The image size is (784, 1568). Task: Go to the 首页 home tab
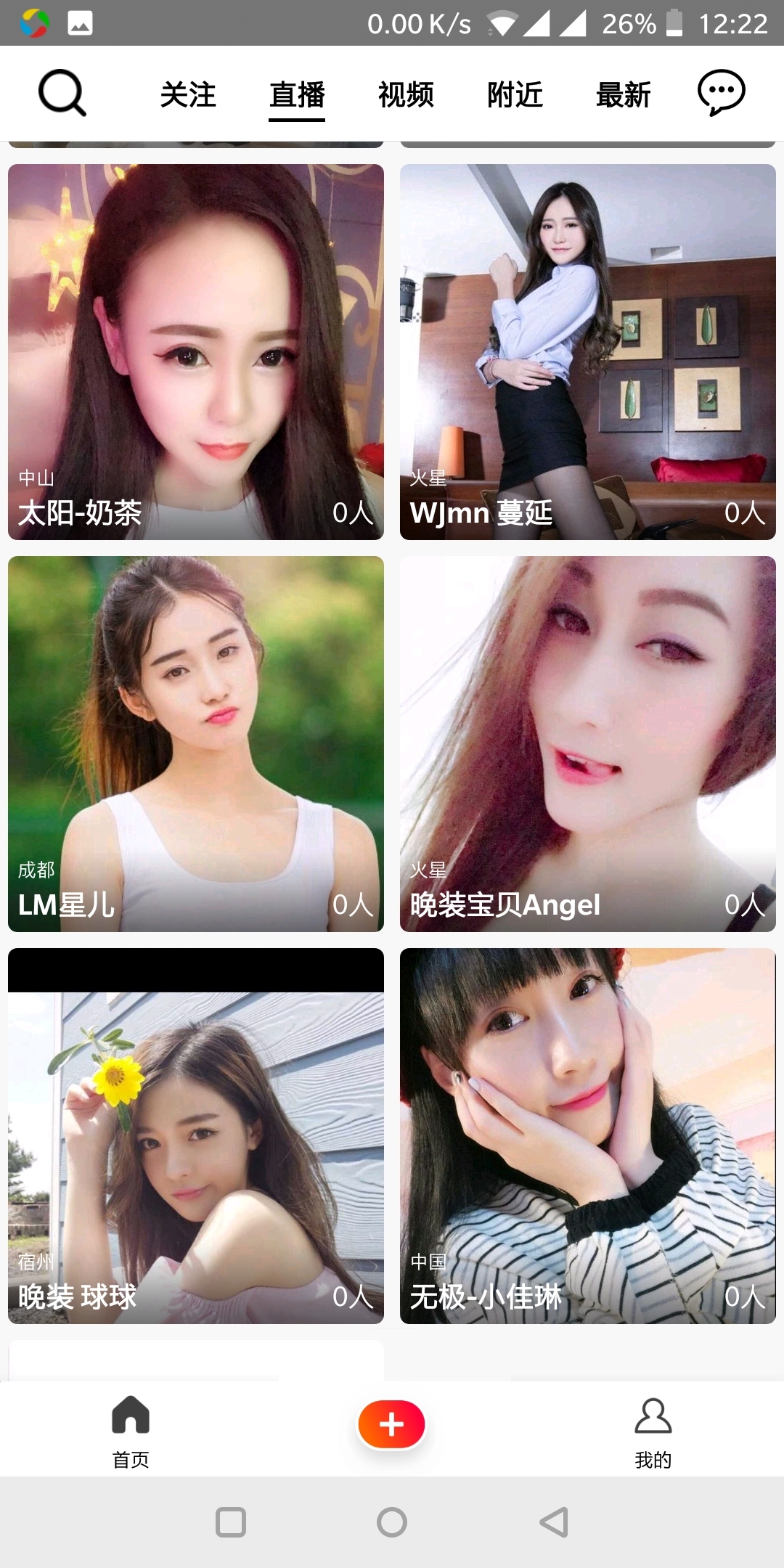point(131,1432)
